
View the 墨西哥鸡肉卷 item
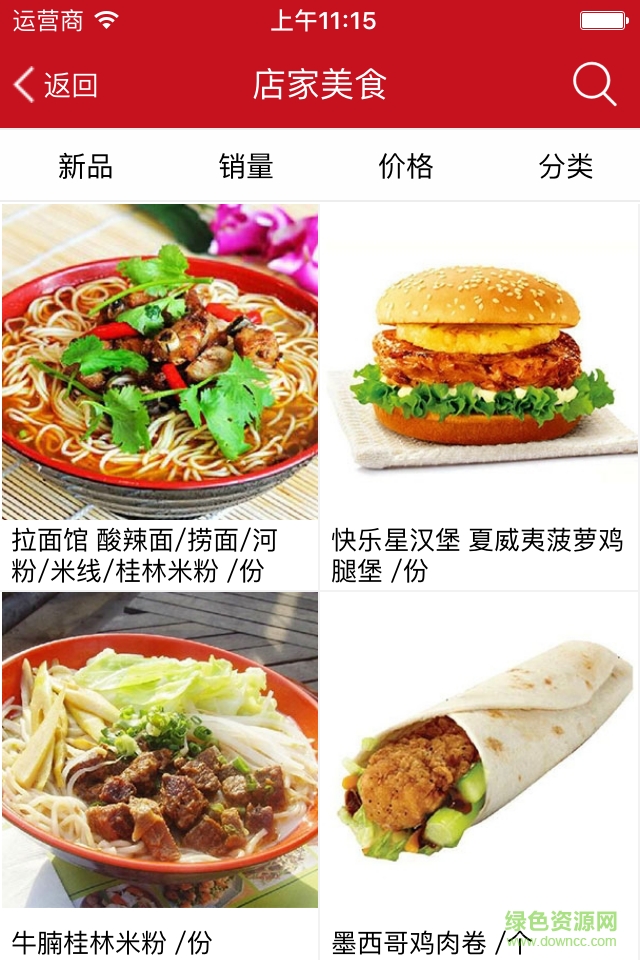[480, 775]
